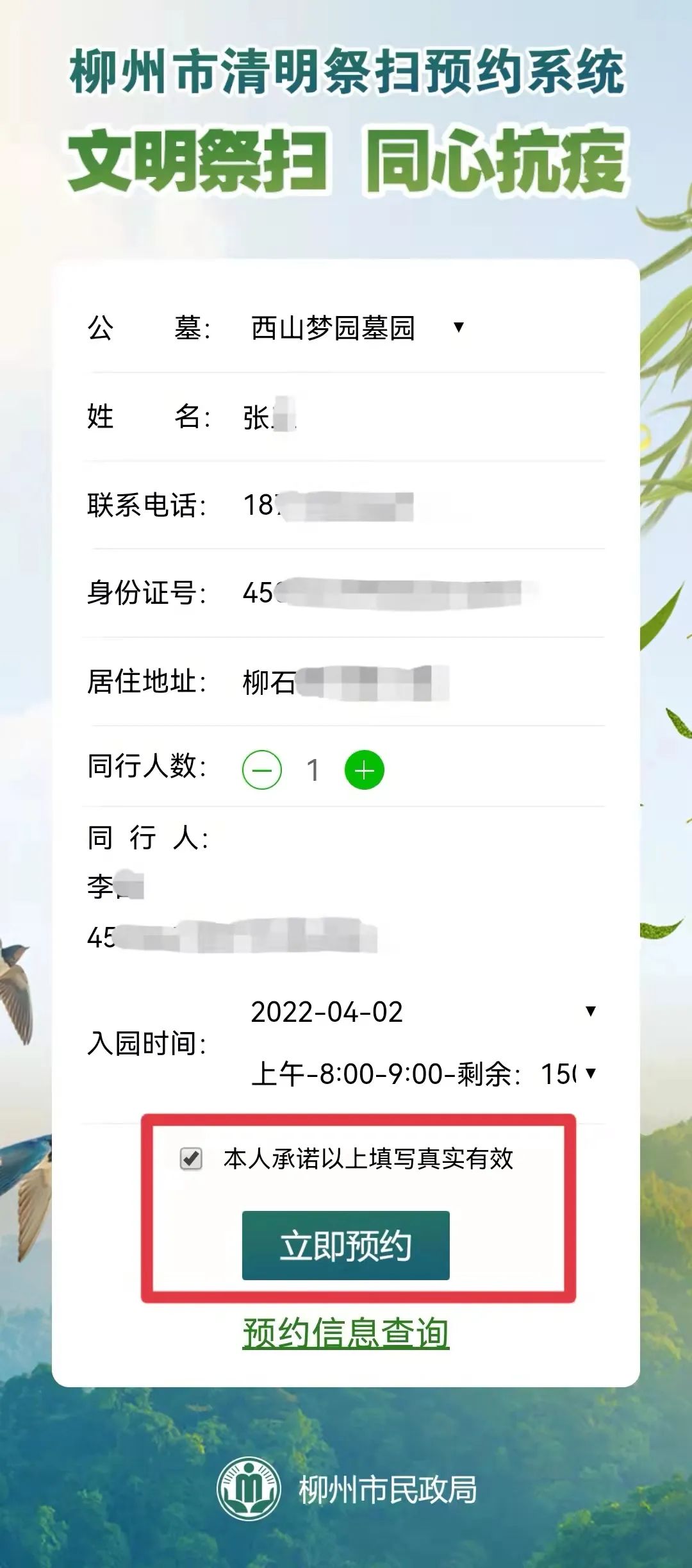This screenshot has width=692, height=1568.
Task: Open the 2022-04-02 entry date dropdown
Action: [423, 1012]
